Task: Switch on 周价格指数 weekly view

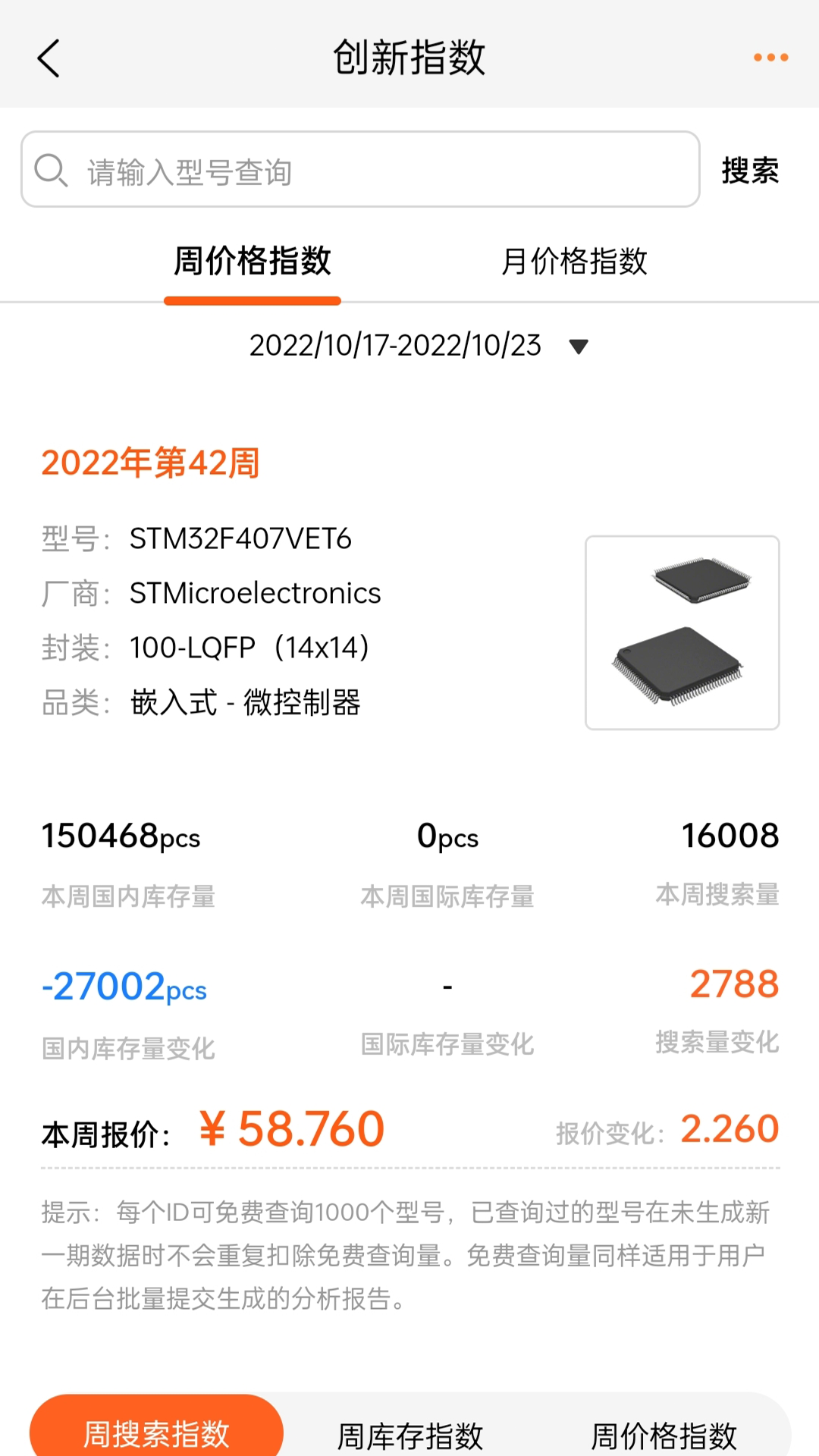Action: click(x=253, y=262)
